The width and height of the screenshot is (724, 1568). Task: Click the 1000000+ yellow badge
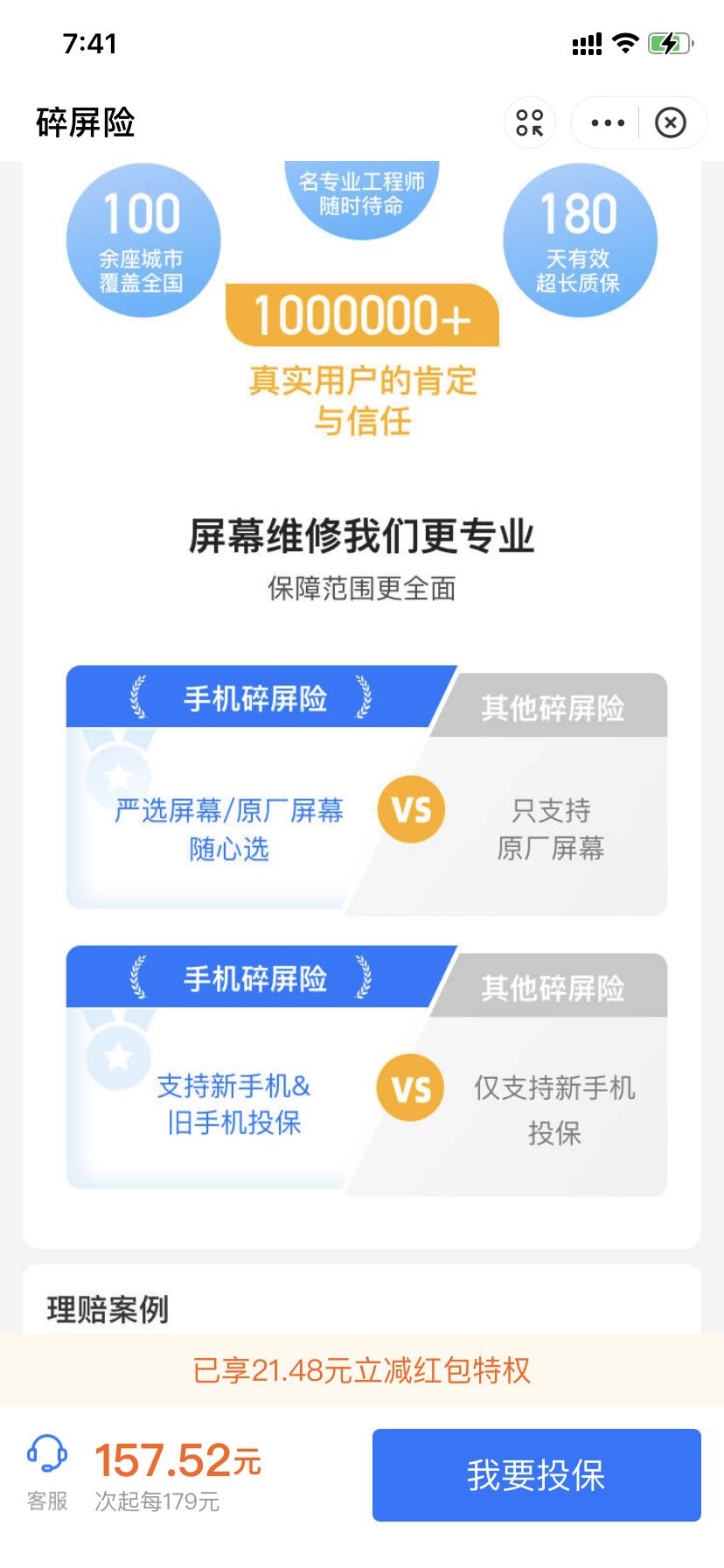[361, 317]
